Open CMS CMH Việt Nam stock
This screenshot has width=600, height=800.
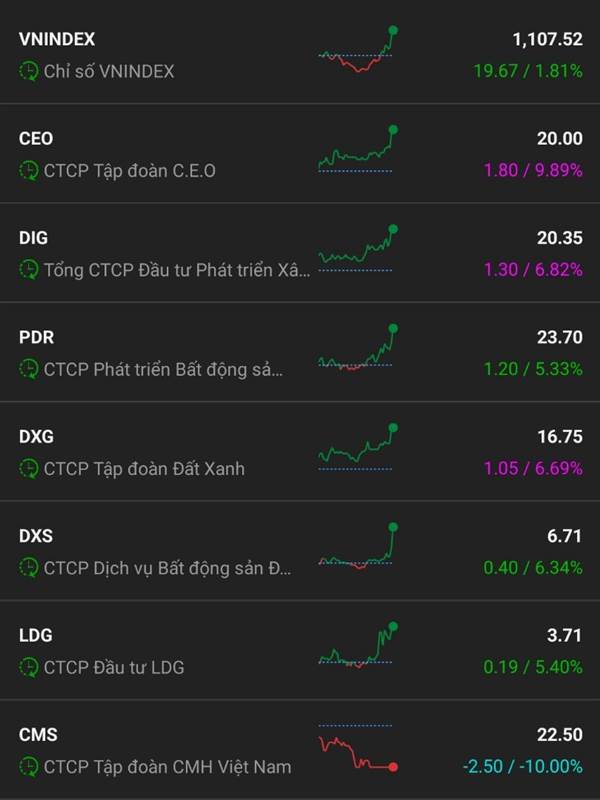pyautogui.click(x=300, y=750)
